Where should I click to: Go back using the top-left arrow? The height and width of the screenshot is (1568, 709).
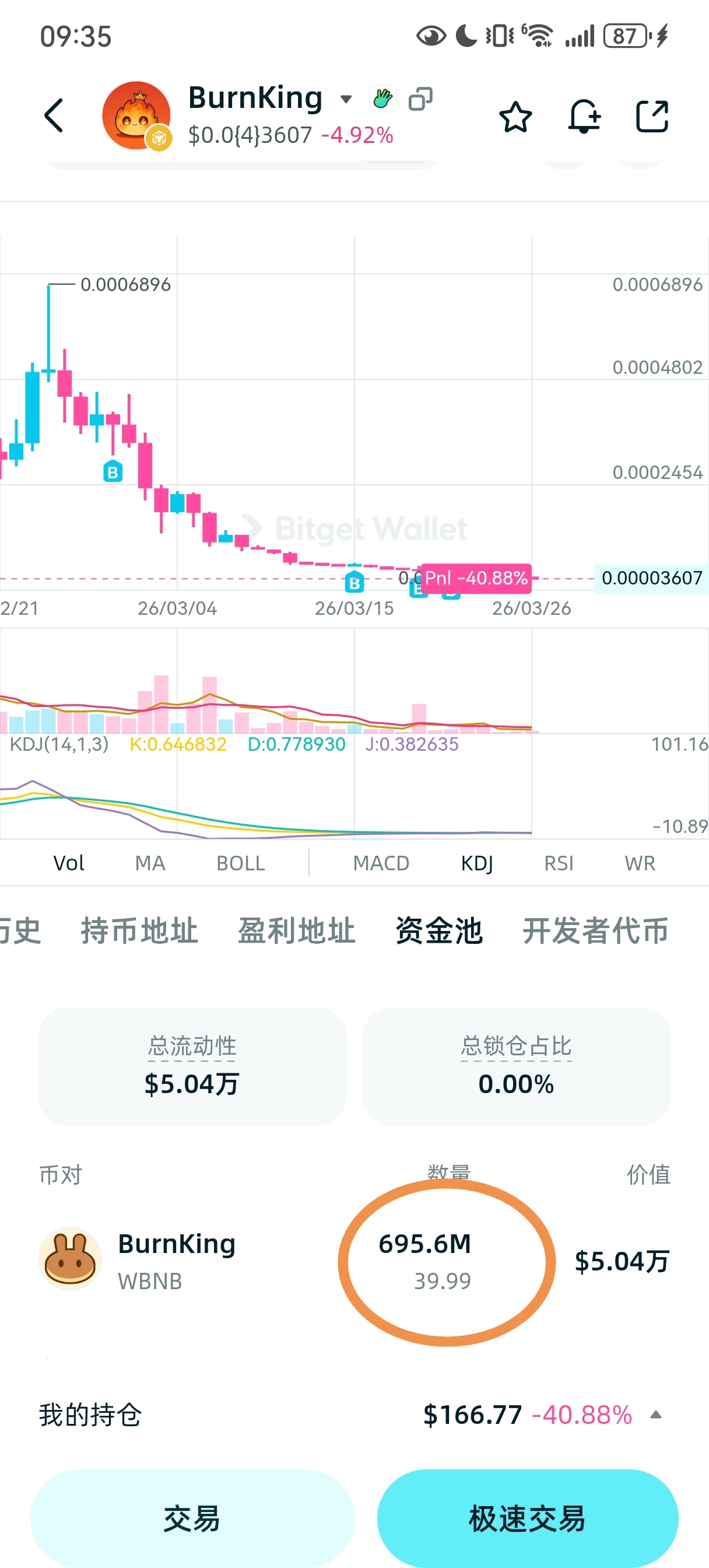(54, 116)
